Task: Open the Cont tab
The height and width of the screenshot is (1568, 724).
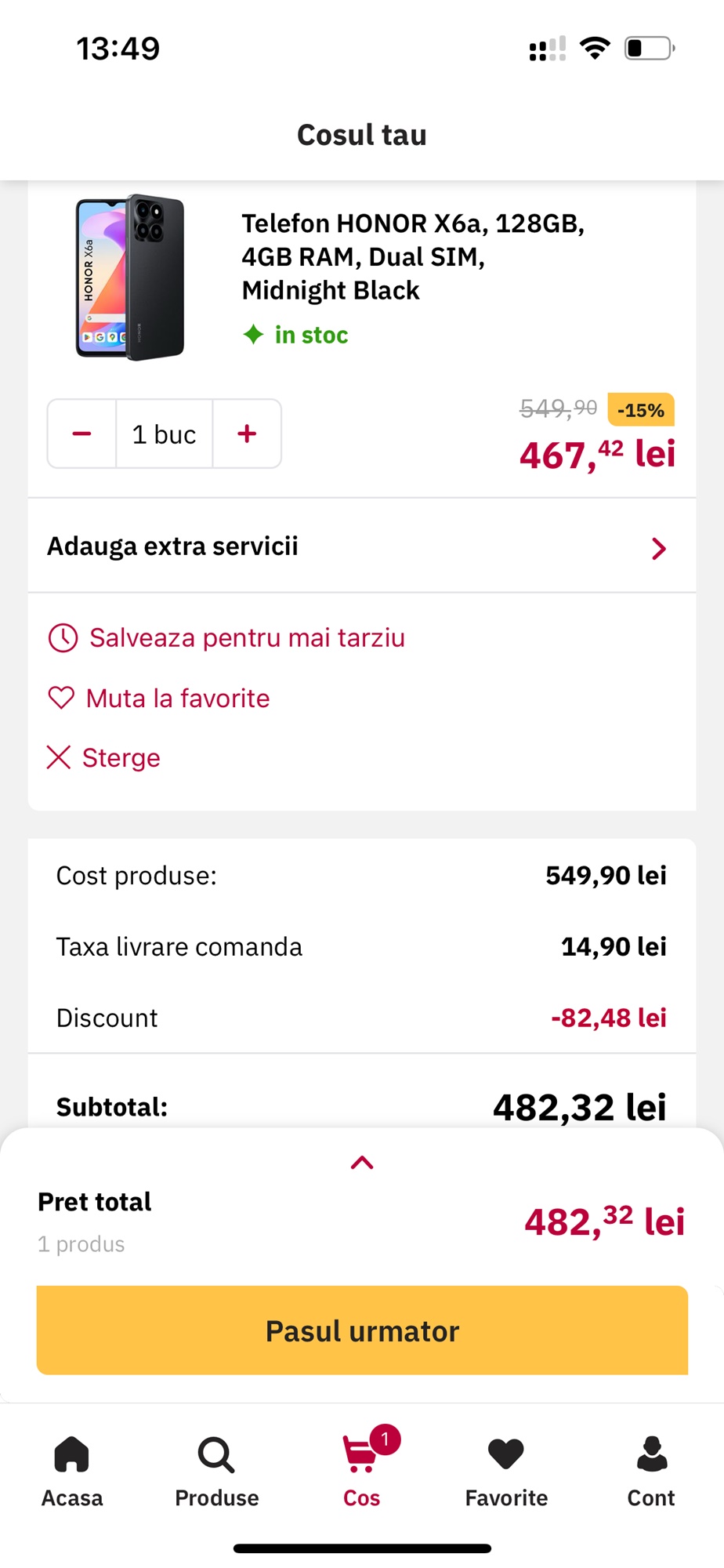Action: 651,1472
